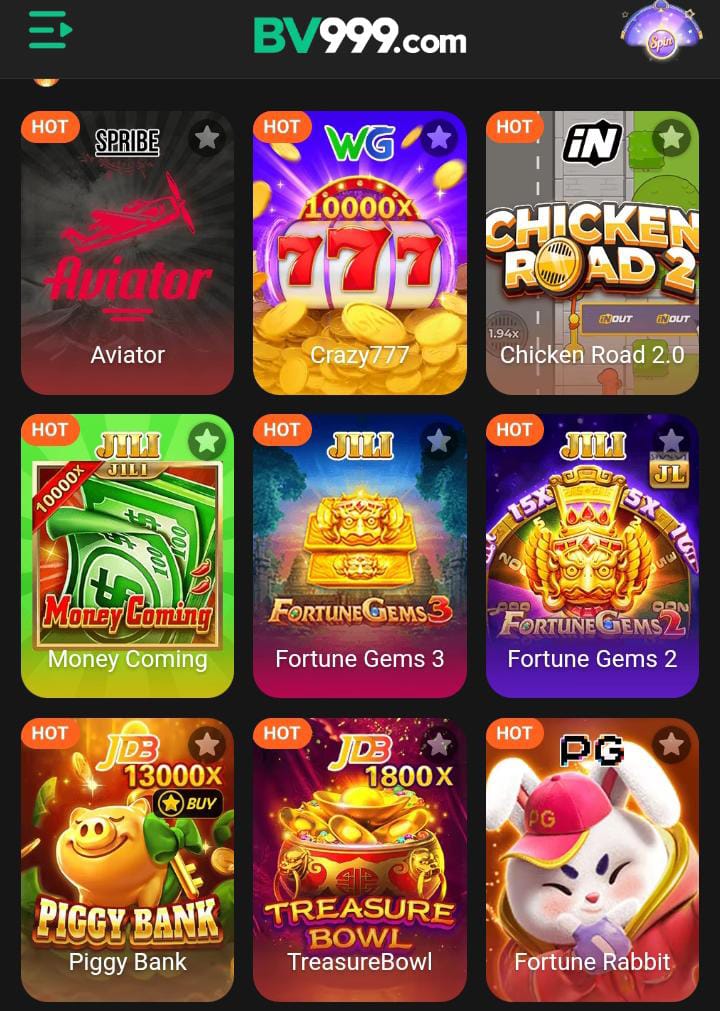Toggle the favorite star on Money Coming
This screenshot has width=720, height=1011.
pos(207,441)
